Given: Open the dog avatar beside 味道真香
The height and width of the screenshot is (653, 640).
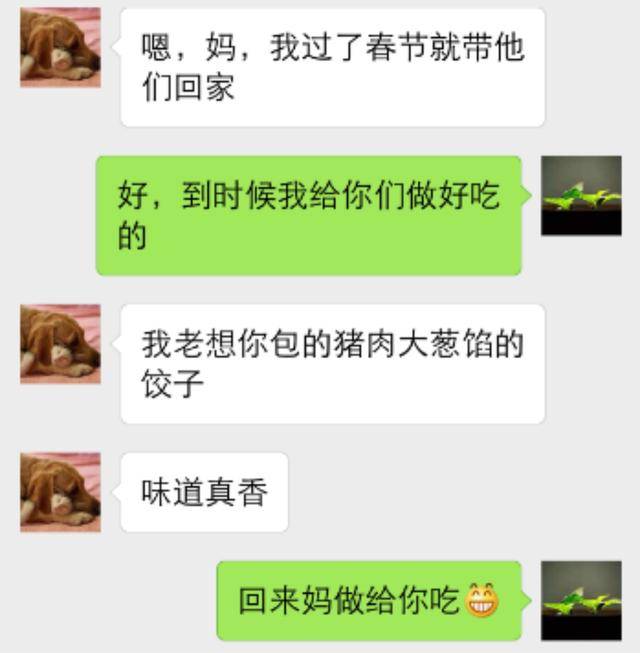Looking at the screenshot, I should pyautogui.click(x=60, y=492).
